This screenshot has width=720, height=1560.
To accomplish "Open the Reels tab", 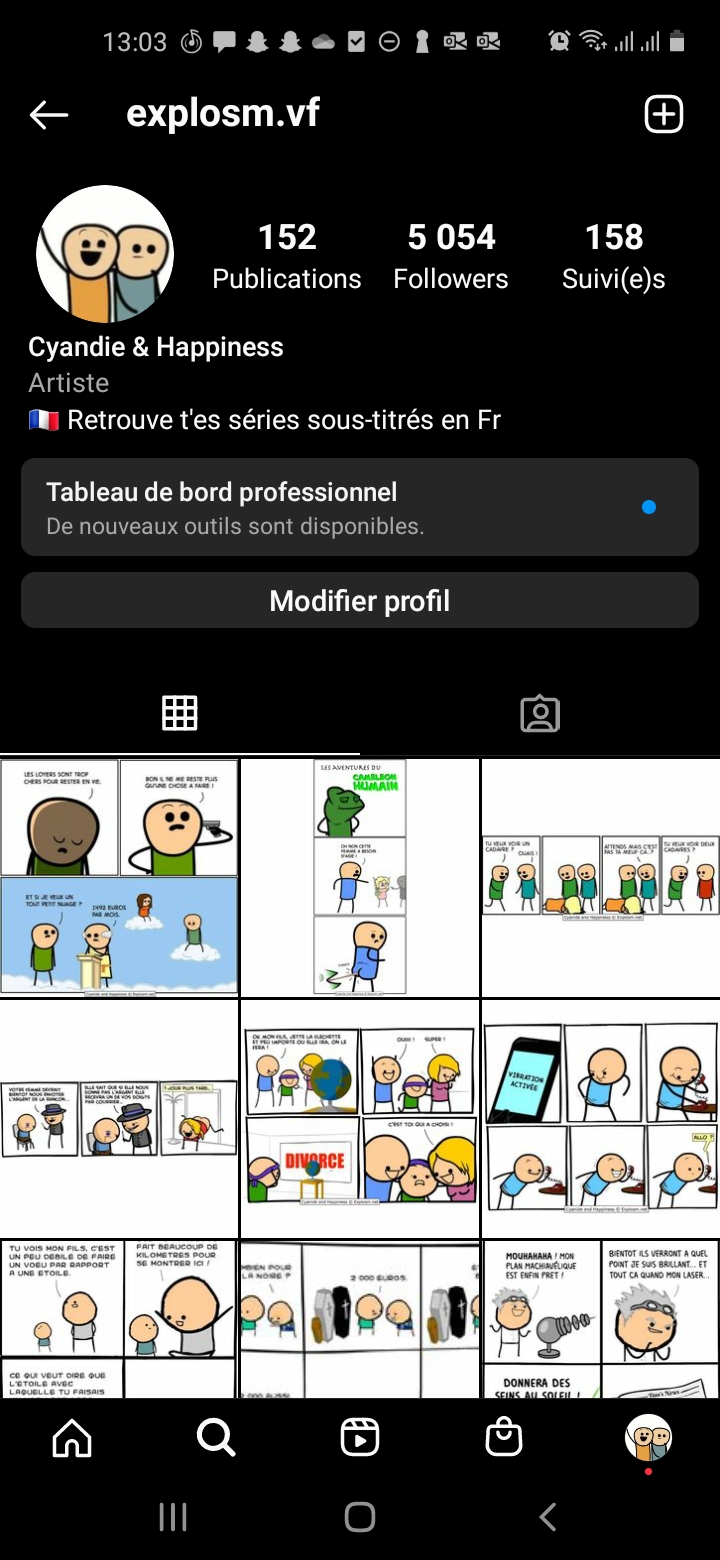I will coord(360,1438).
